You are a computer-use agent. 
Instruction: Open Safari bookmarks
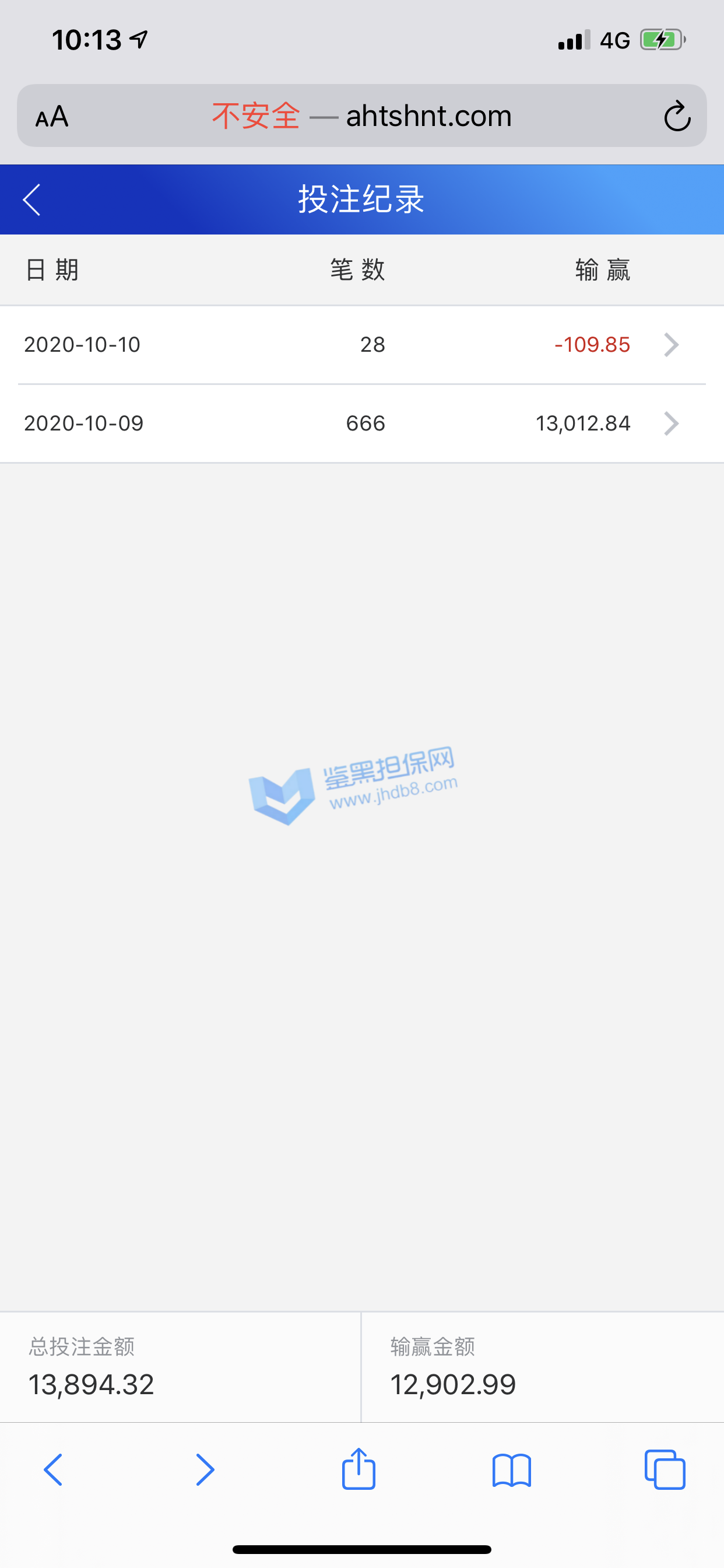click(512, 1470)
